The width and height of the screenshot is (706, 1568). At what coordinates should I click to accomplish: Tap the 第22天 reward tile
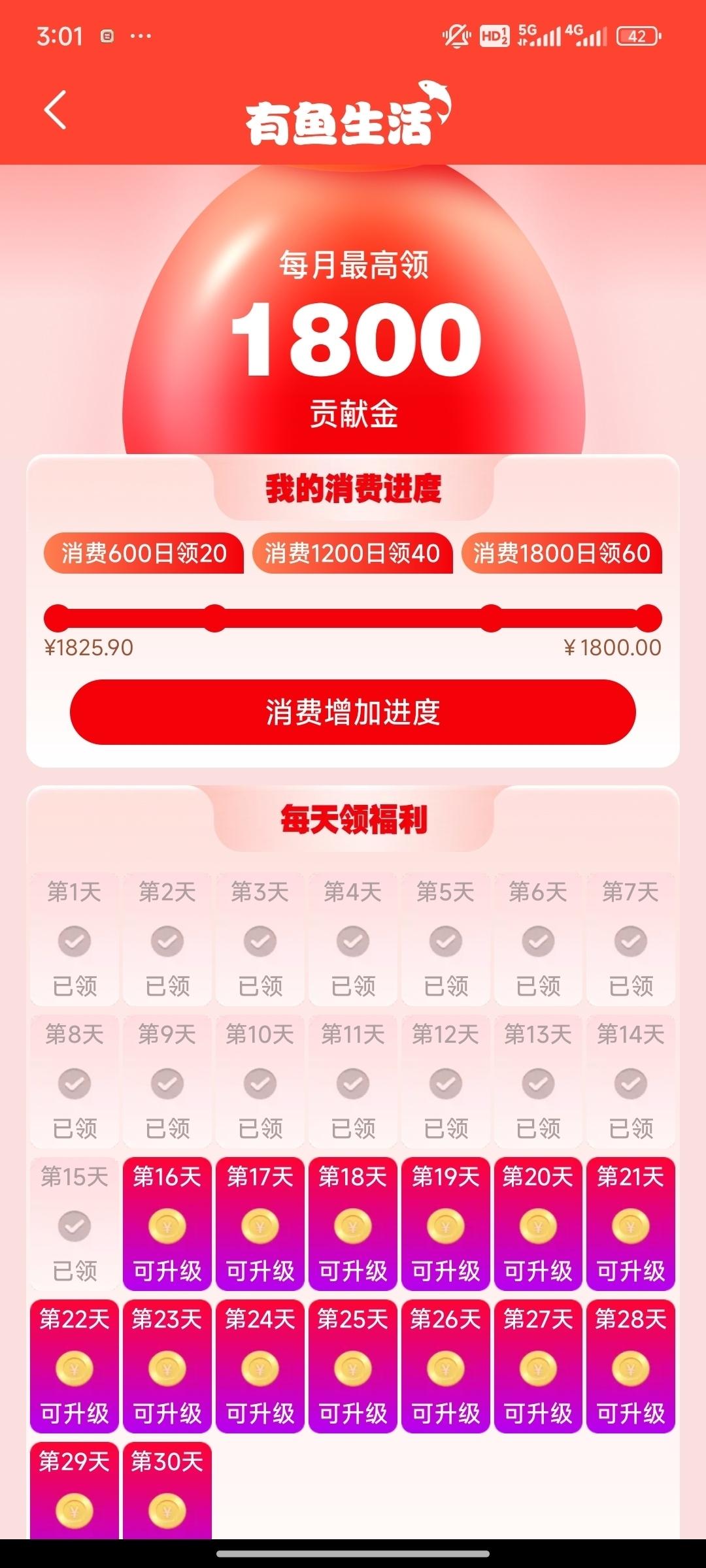(75, 1367)
